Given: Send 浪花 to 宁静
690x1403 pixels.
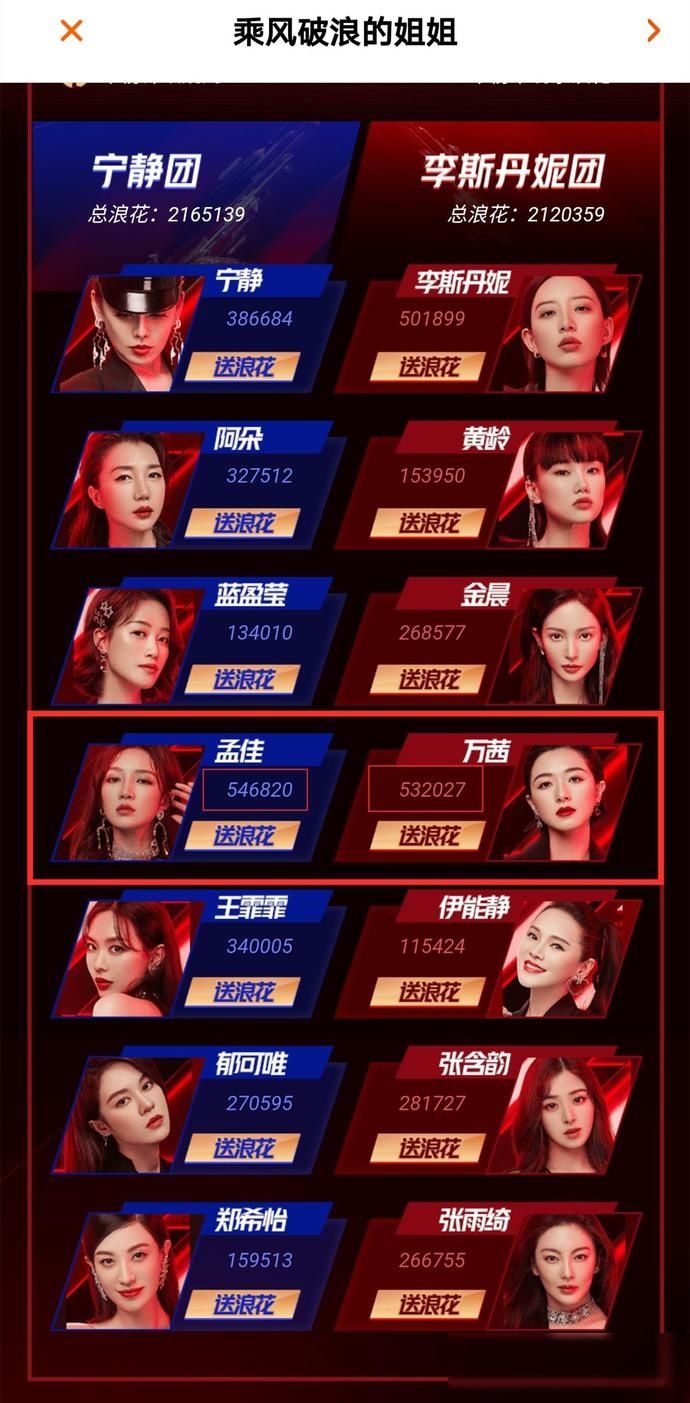Looking at the screenshot, I should coord(242,366).
